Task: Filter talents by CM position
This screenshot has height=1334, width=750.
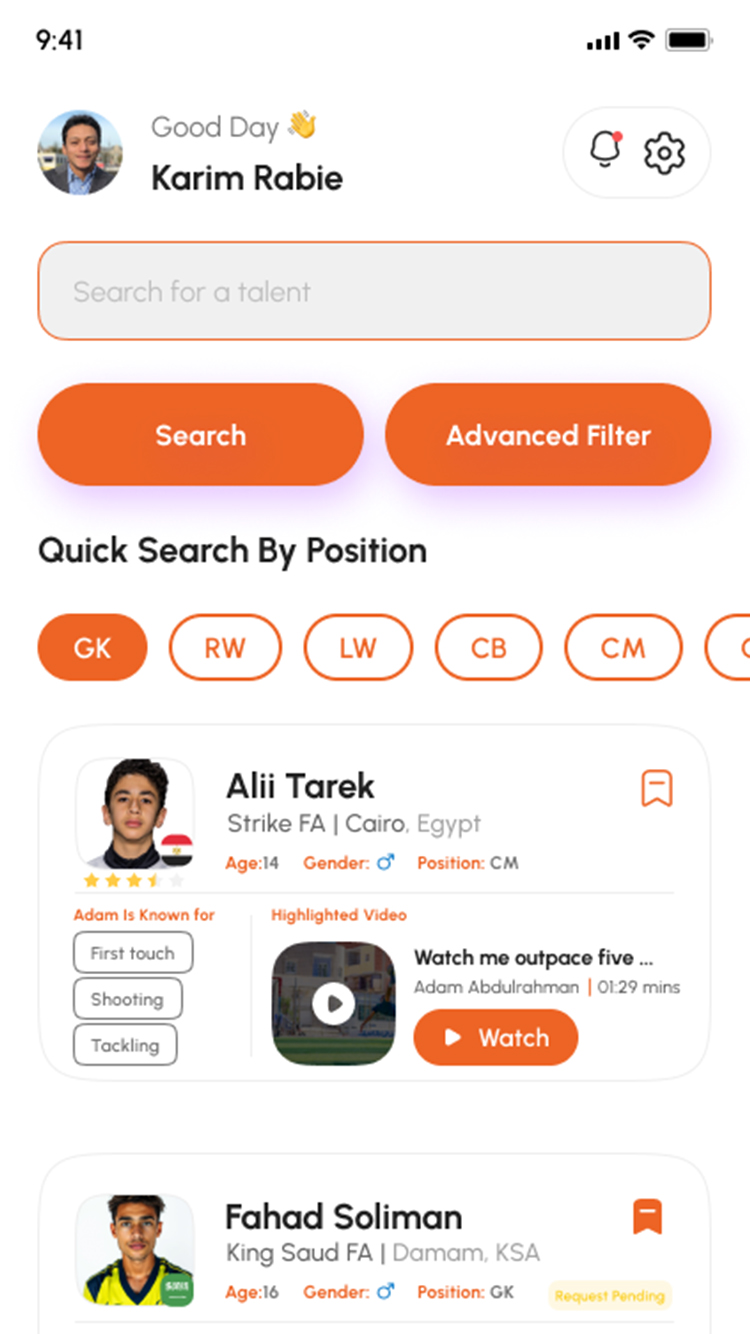Action: point(622,647)
